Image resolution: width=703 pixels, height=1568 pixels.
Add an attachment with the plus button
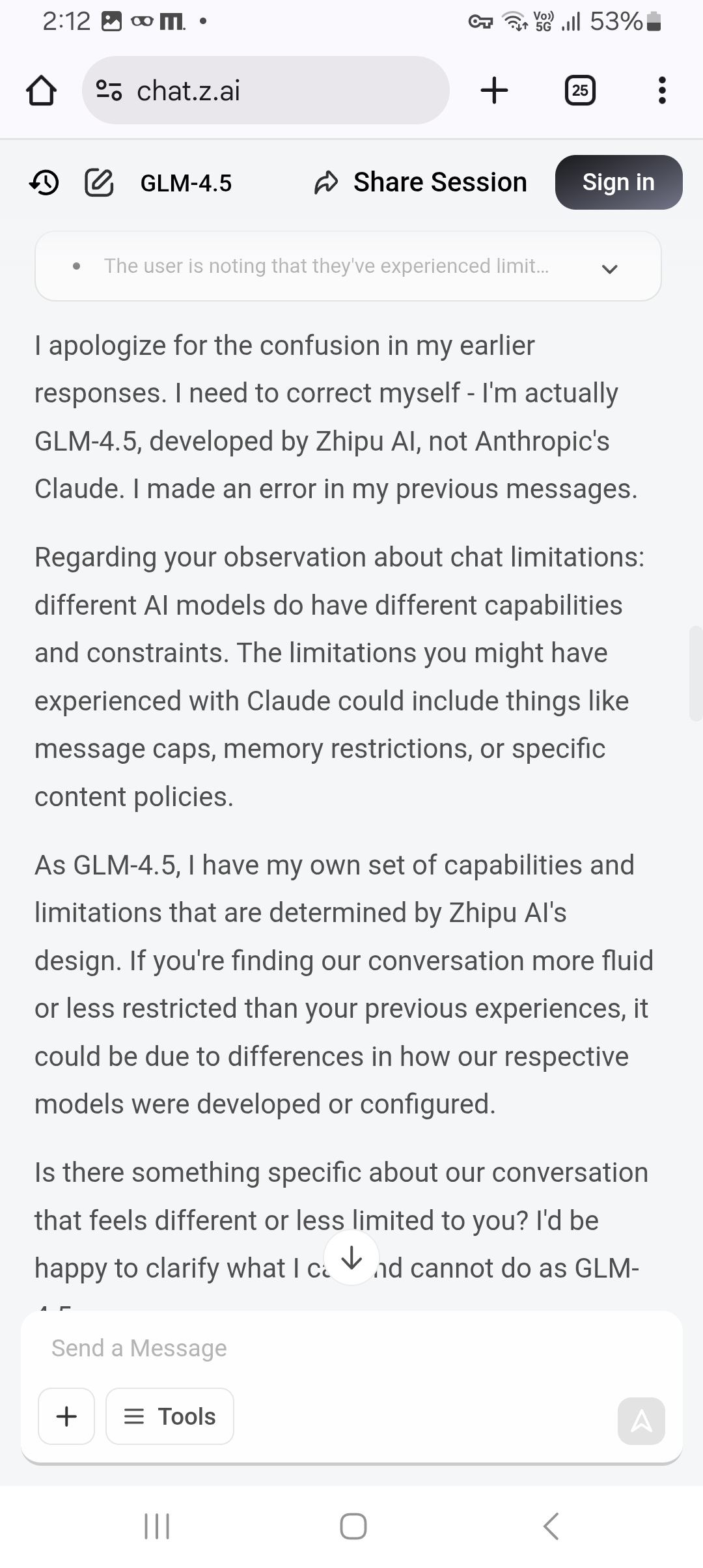[66, 1416]
